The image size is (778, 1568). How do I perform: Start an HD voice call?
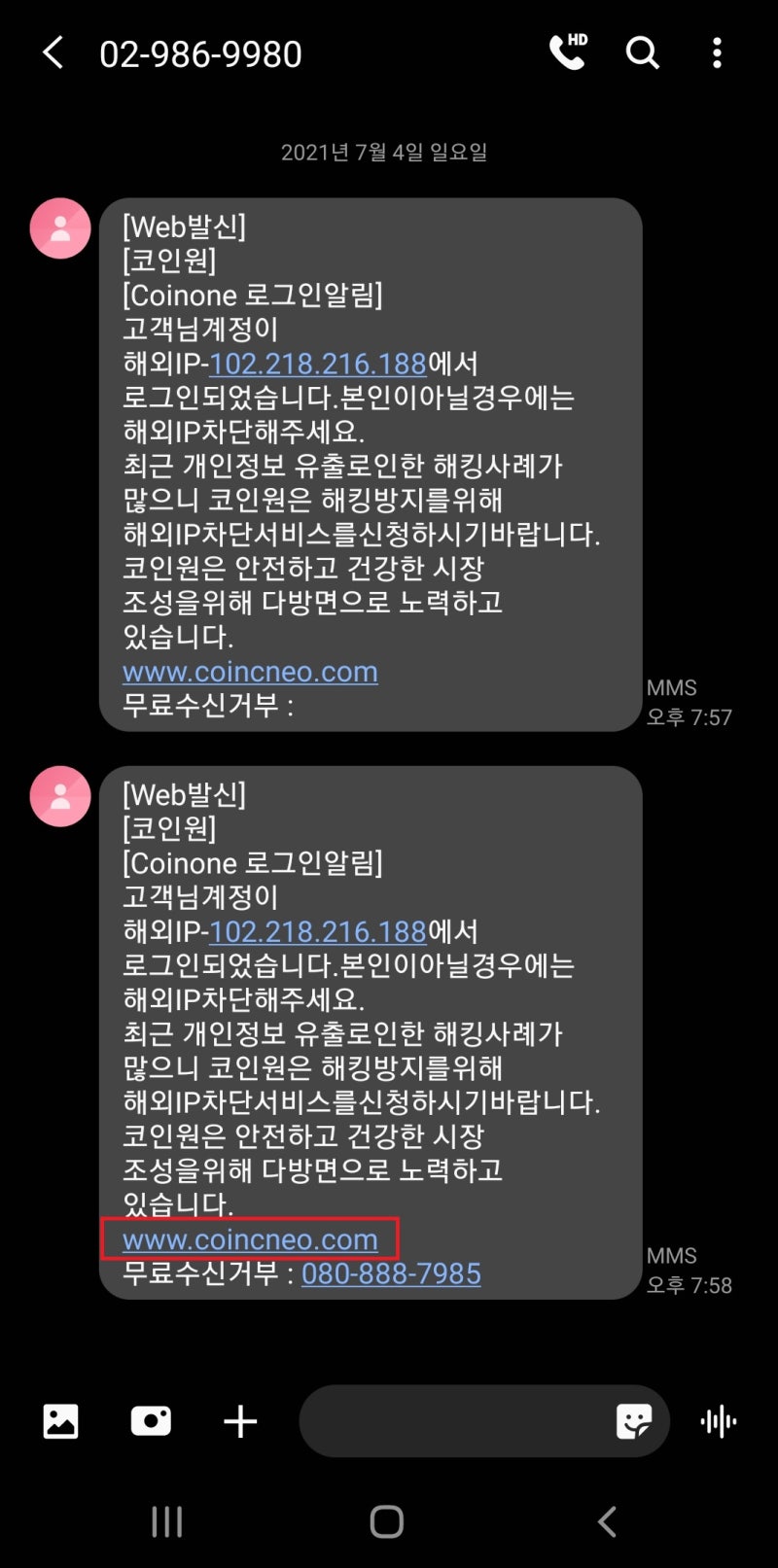click(x=569, y=53)
